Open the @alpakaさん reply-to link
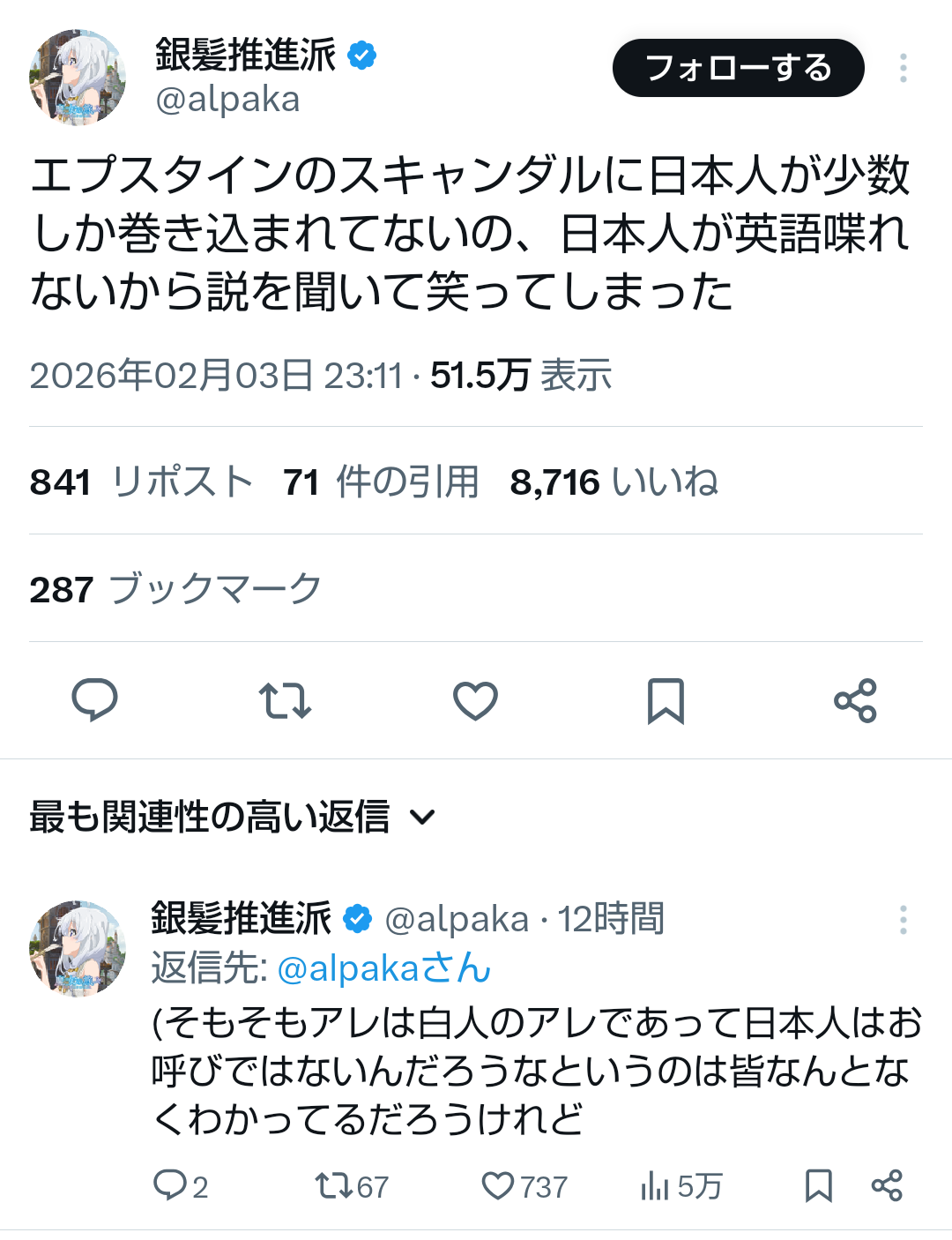 click(383, 968)
